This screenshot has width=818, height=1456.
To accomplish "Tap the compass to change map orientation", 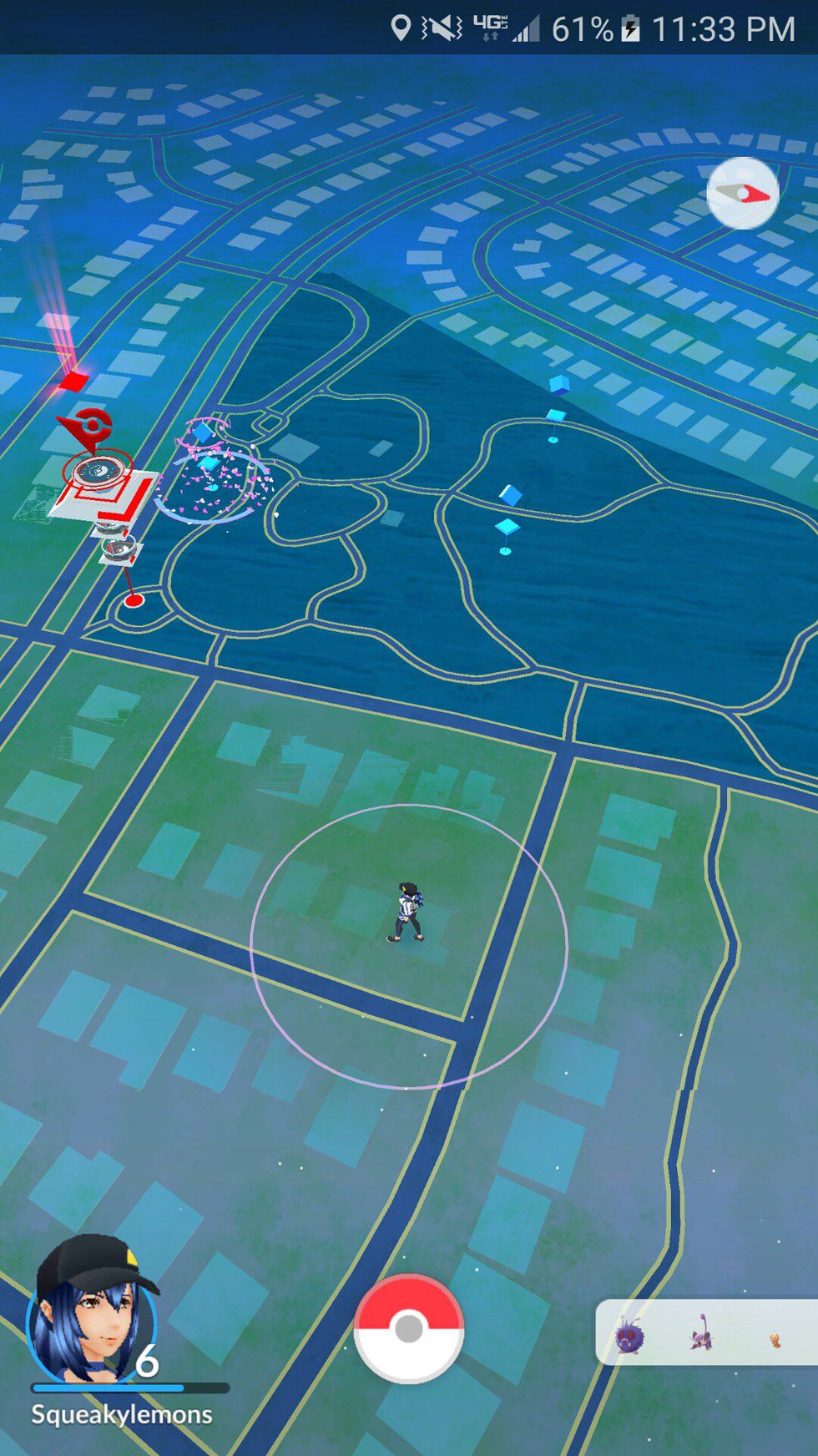I will point(742,193).
